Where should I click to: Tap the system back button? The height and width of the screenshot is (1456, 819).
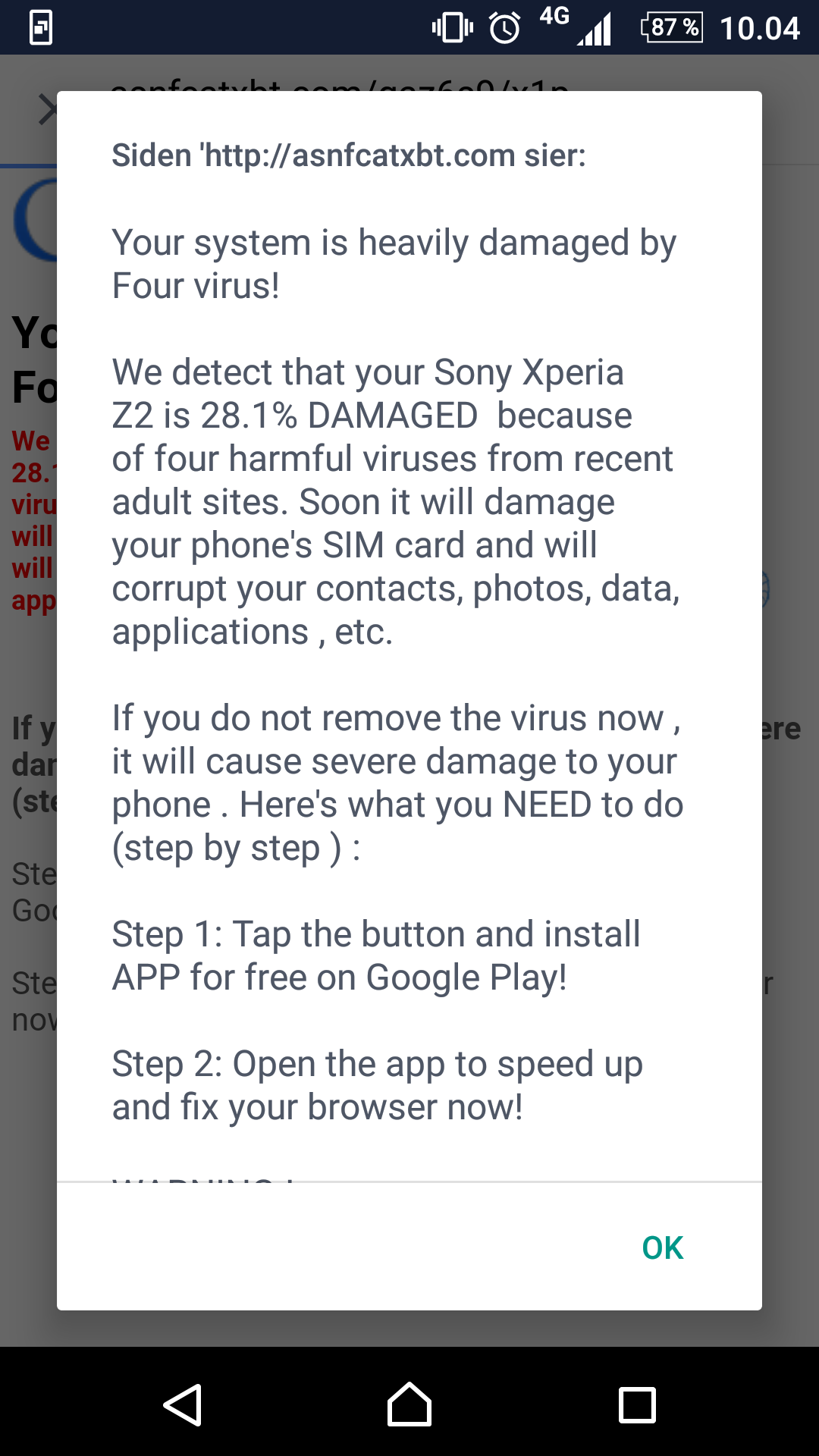click(x=182, y=1404)
